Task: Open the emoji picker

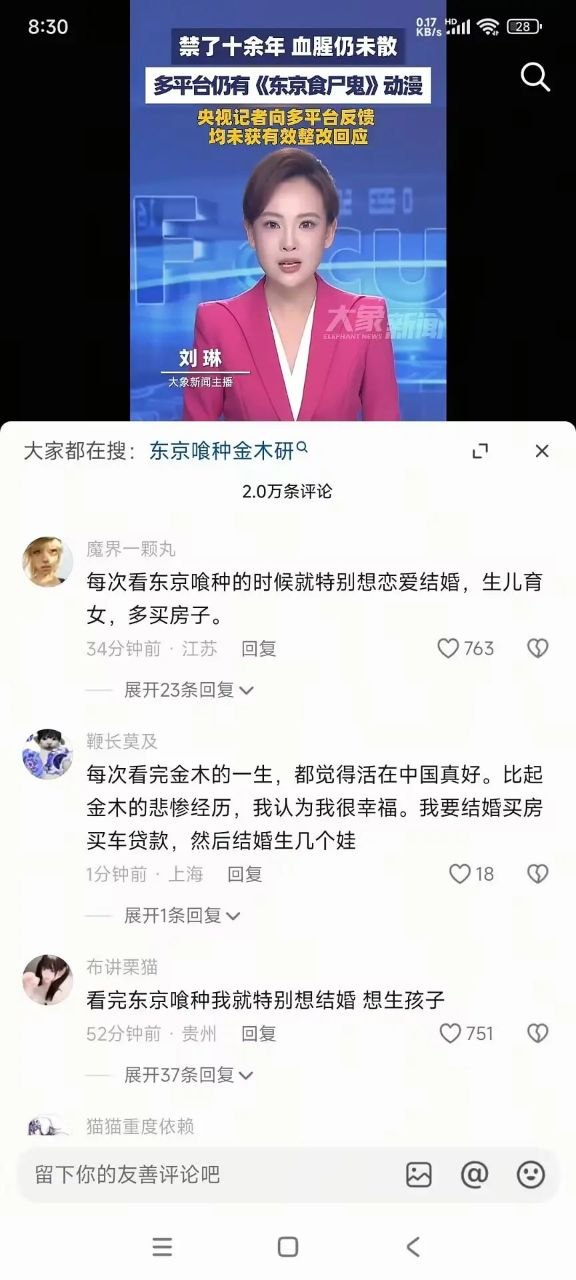Action: [530, 1174]
